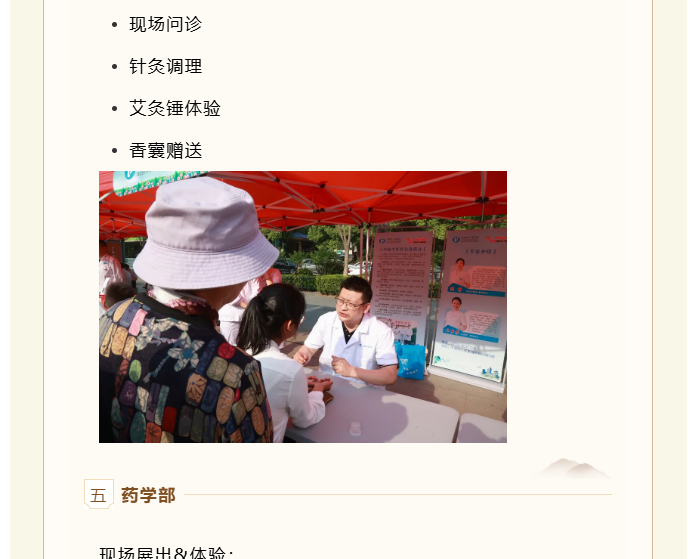This screenshot has height=559, width=700.
Task: Open the clinic consultation photo in the article
Action: pos(303,307)
